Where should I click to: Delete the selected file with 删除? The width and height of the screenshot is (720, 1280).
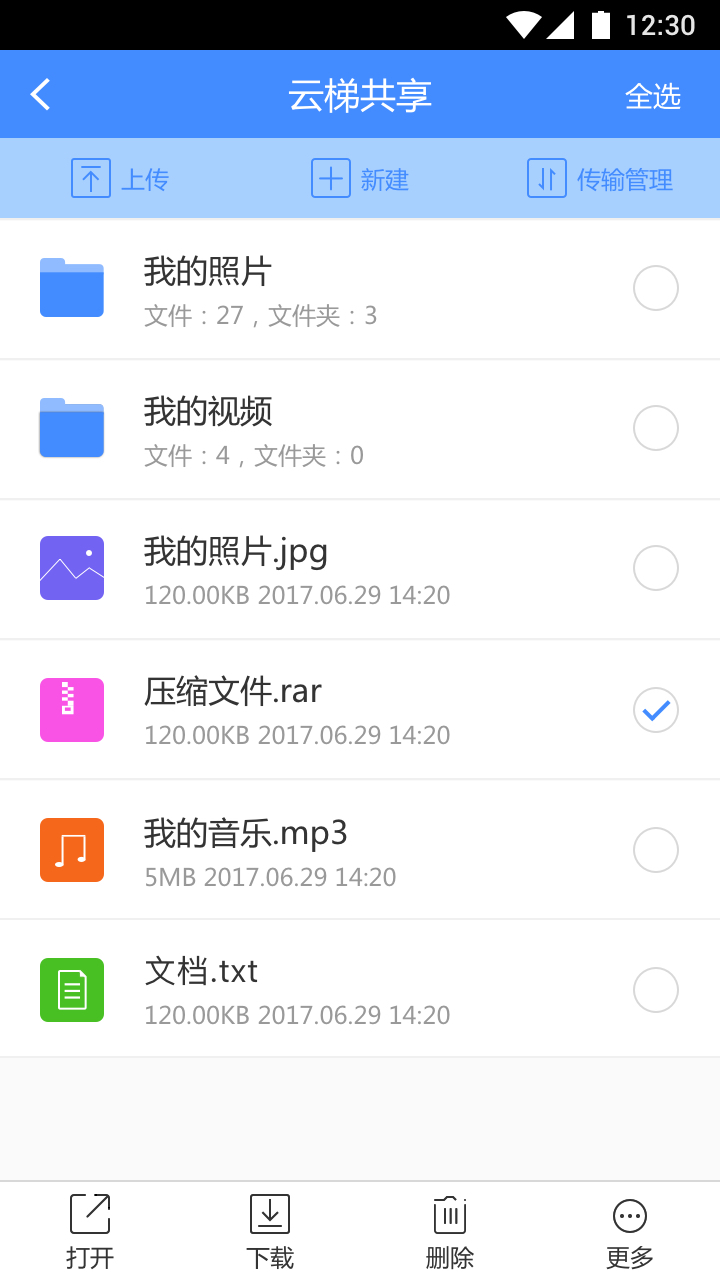point(450,1231)
